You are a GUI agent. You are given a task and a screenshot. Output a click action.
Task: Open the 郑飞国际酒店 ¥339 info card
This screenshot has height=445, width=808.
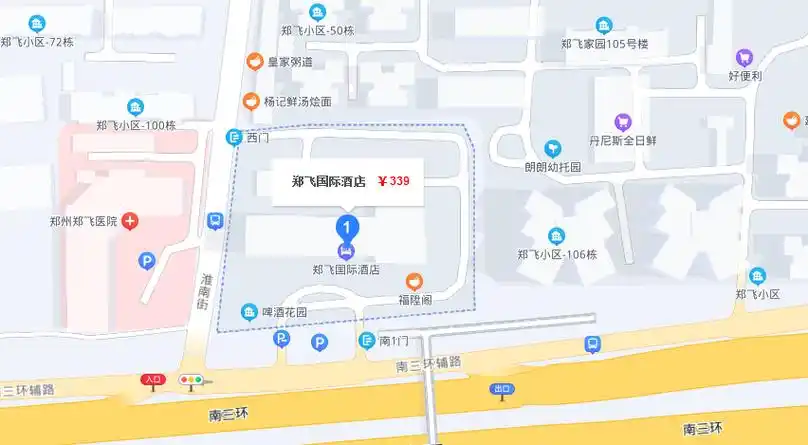(x=348, y=182)
